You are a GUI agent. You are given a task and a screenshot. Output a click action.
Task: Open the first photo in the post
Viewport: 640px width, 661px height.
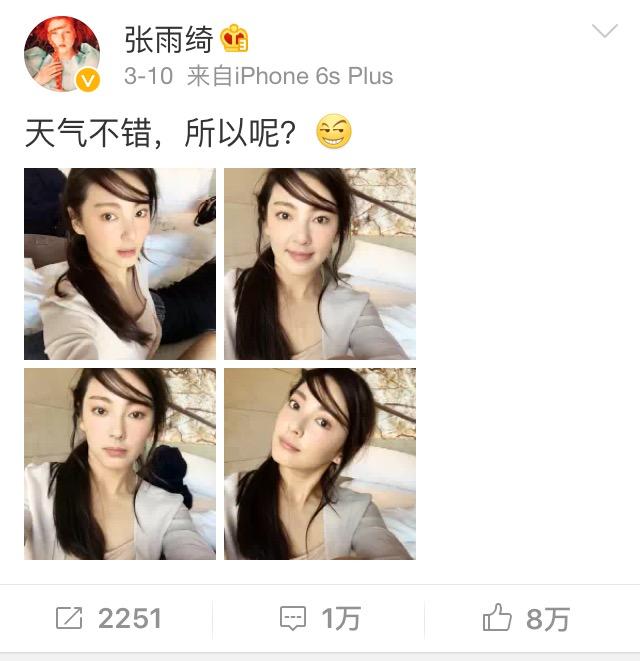[x=120, y=264]
